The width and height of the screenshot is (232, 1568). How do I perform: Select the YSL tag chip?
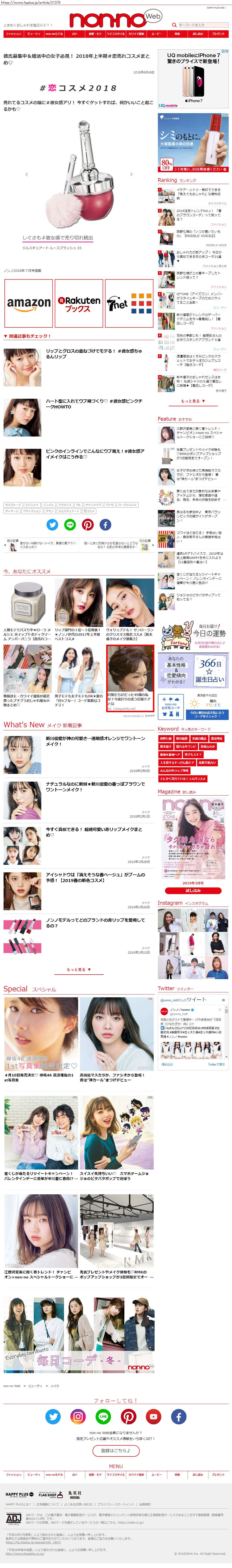pos(78,505)
